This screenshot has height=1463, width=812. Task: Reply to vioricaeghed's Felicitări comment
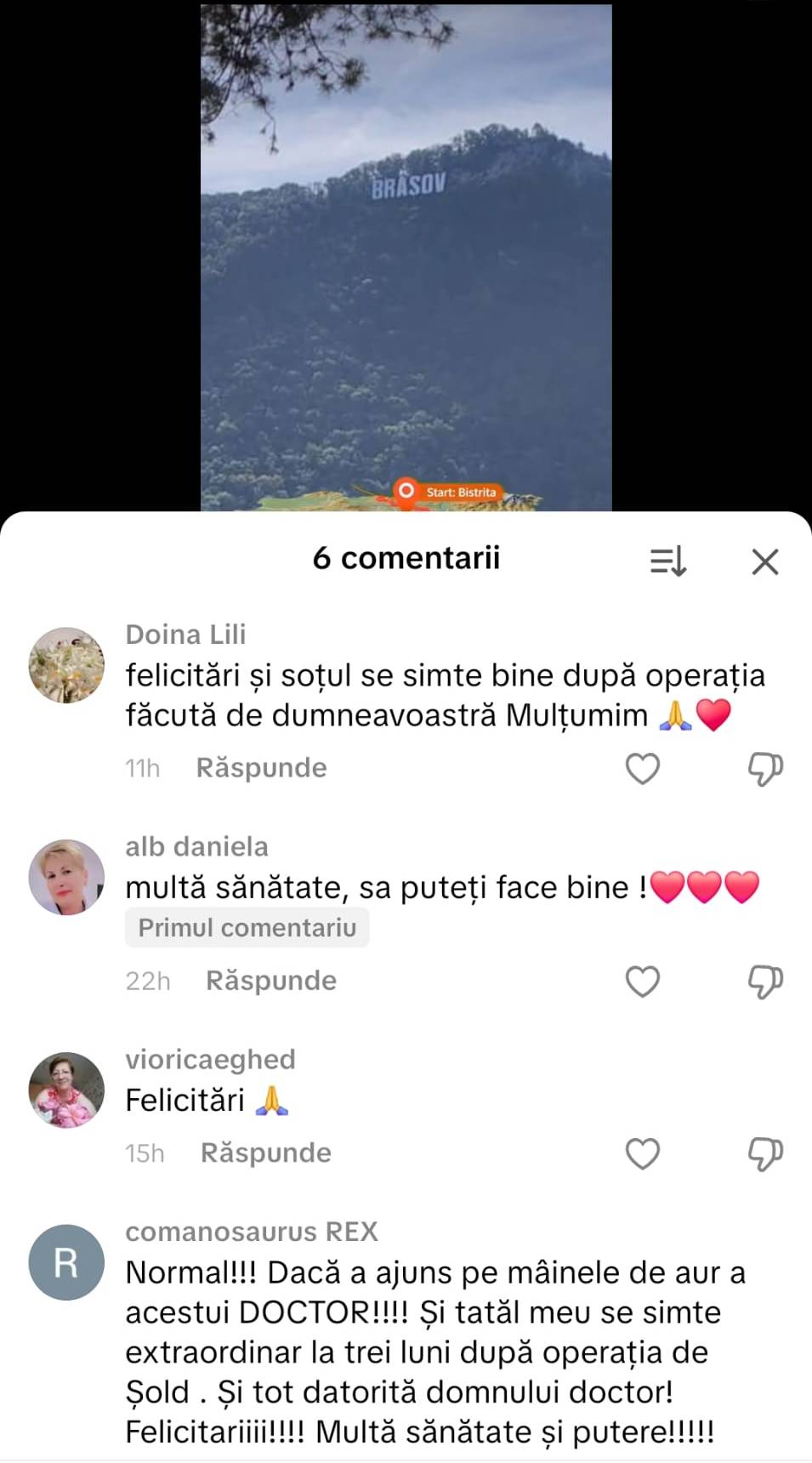(266, 1153)
